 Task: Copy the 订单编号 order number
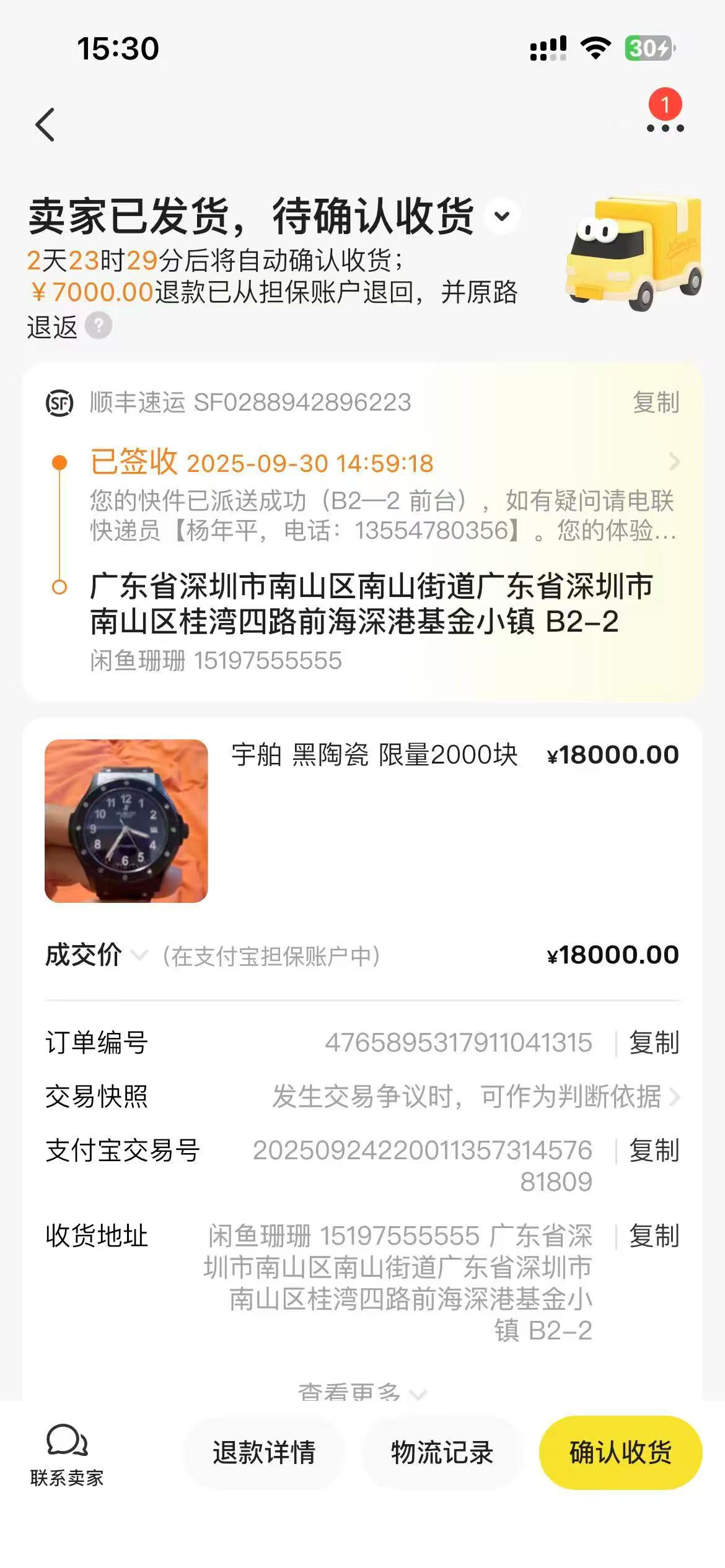click(654, 1043)
